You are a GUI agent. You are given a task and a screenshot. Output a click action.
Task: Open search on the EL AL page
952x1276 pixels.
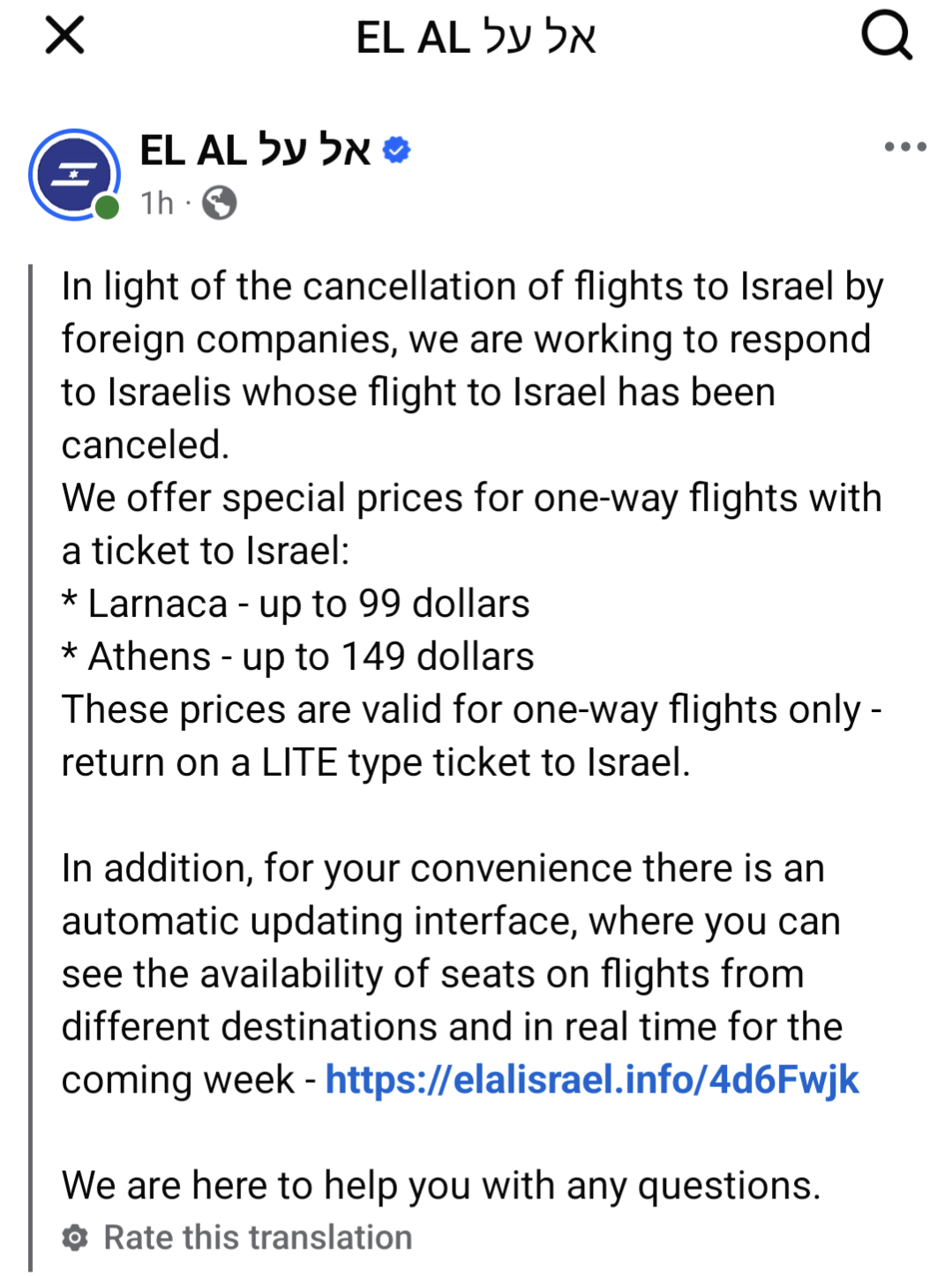[886, 36]
